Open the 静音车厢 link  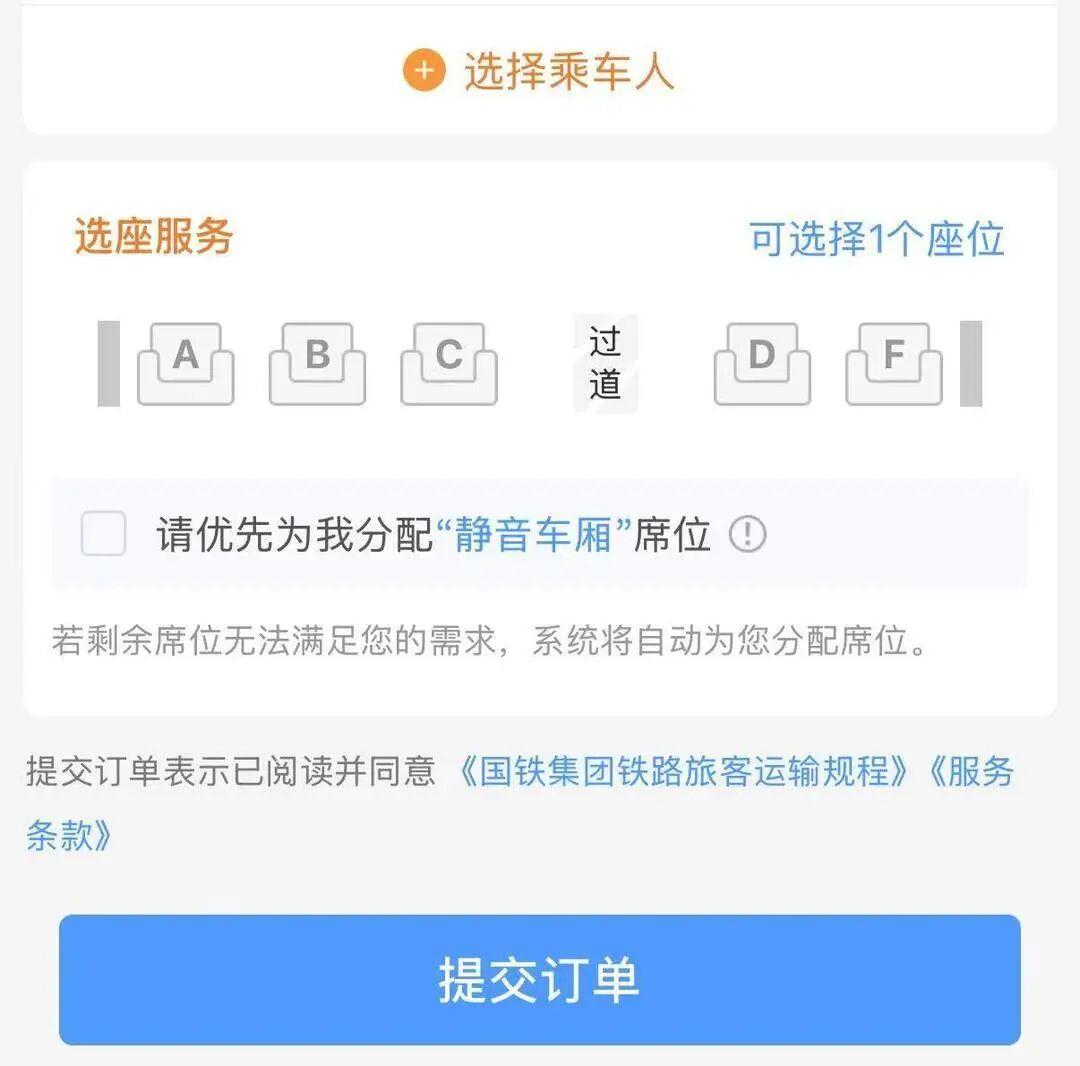coord(533,535)
